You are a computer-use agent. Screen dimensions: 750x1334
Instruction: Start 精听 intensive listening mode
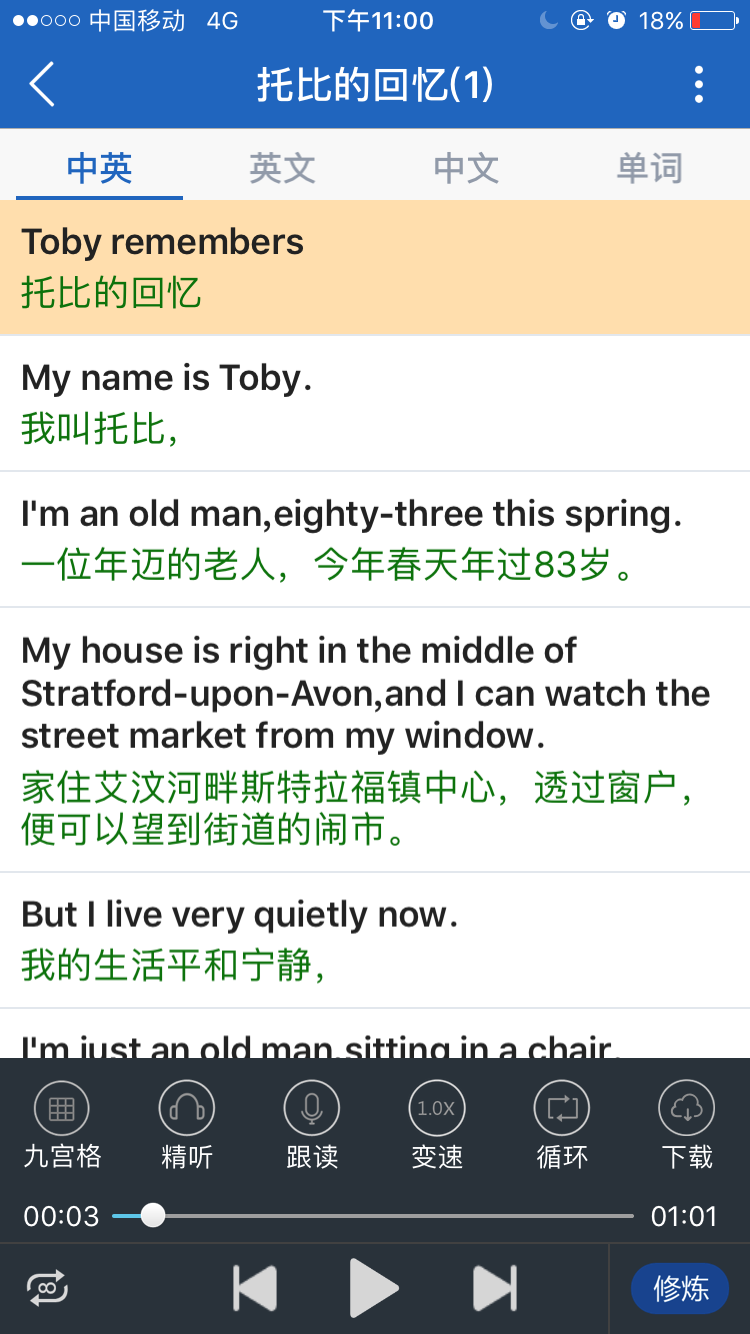tap(187, 1125)
